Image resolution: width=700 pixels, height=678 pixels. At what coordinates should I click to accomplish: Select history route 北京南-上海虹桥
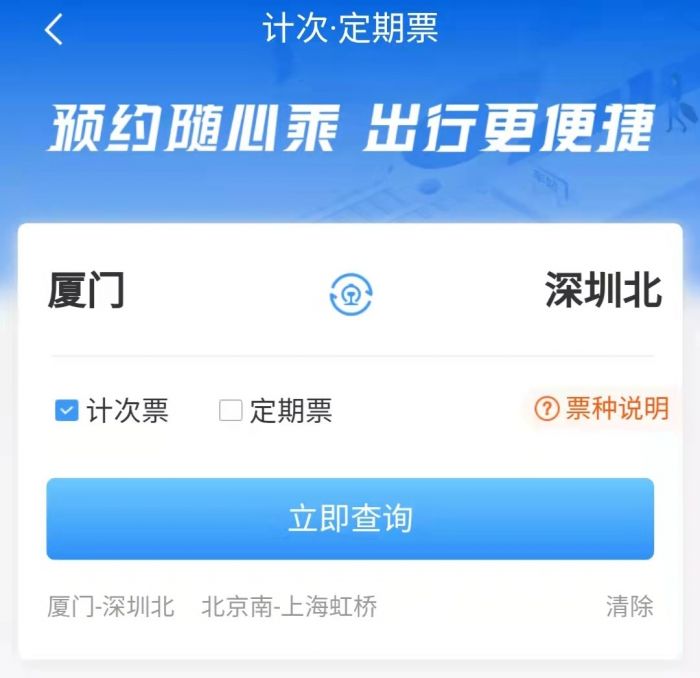click(289, 606)
